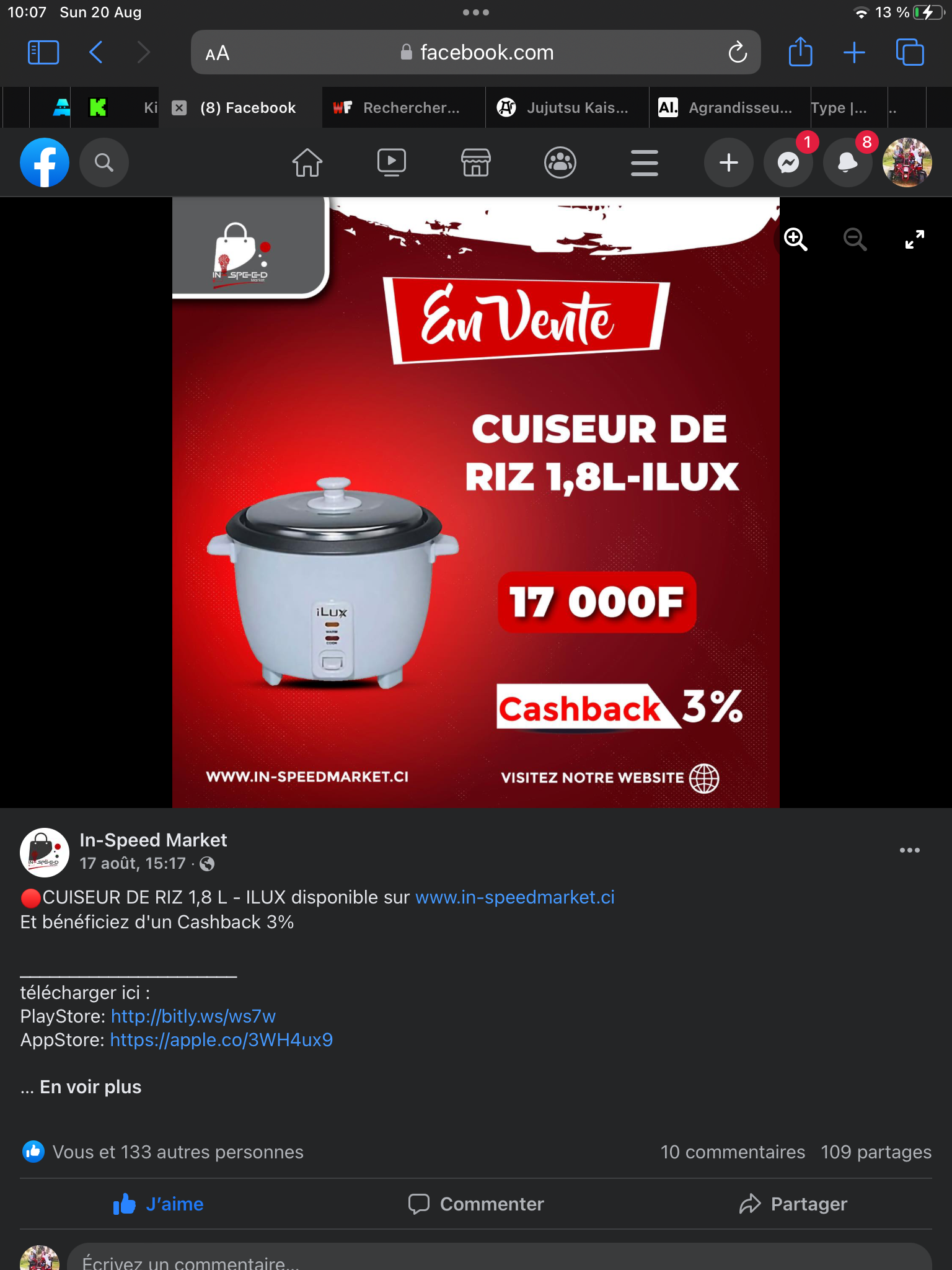952x1270 pixels.
Task: Tap Partager to share post
Action: 793,1204
